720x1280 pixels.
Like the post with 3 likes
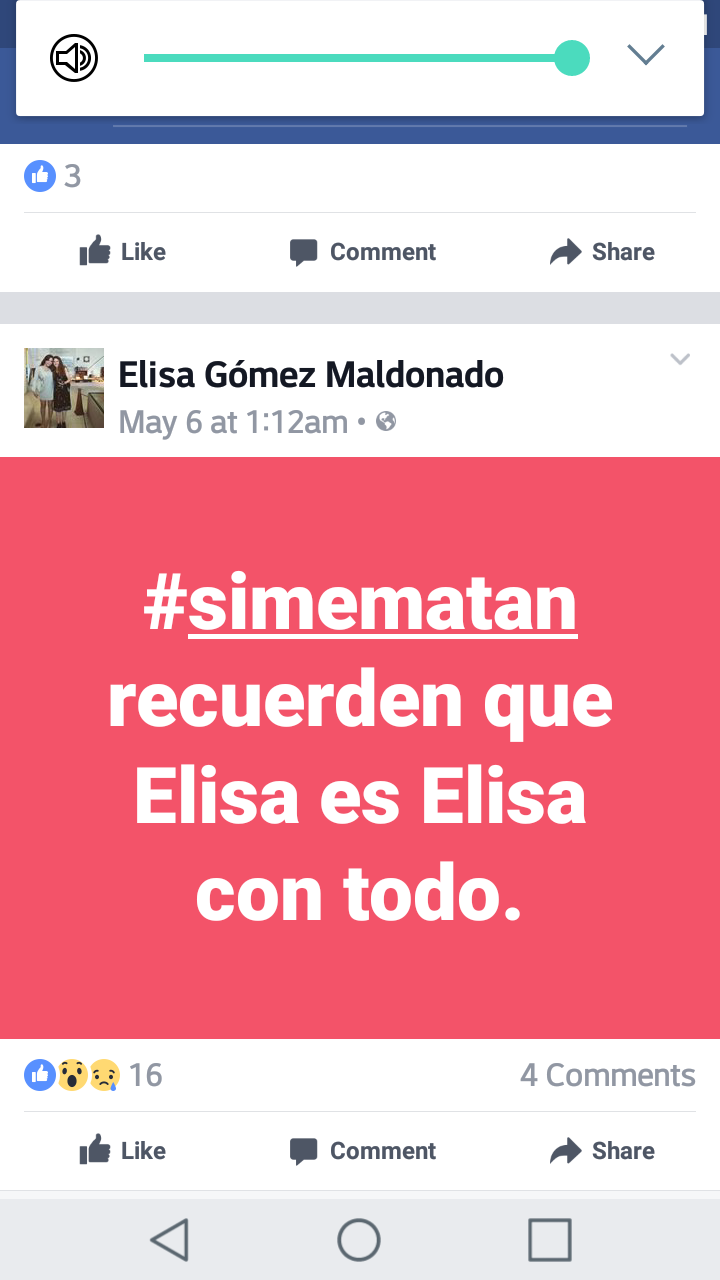point(122,251)
